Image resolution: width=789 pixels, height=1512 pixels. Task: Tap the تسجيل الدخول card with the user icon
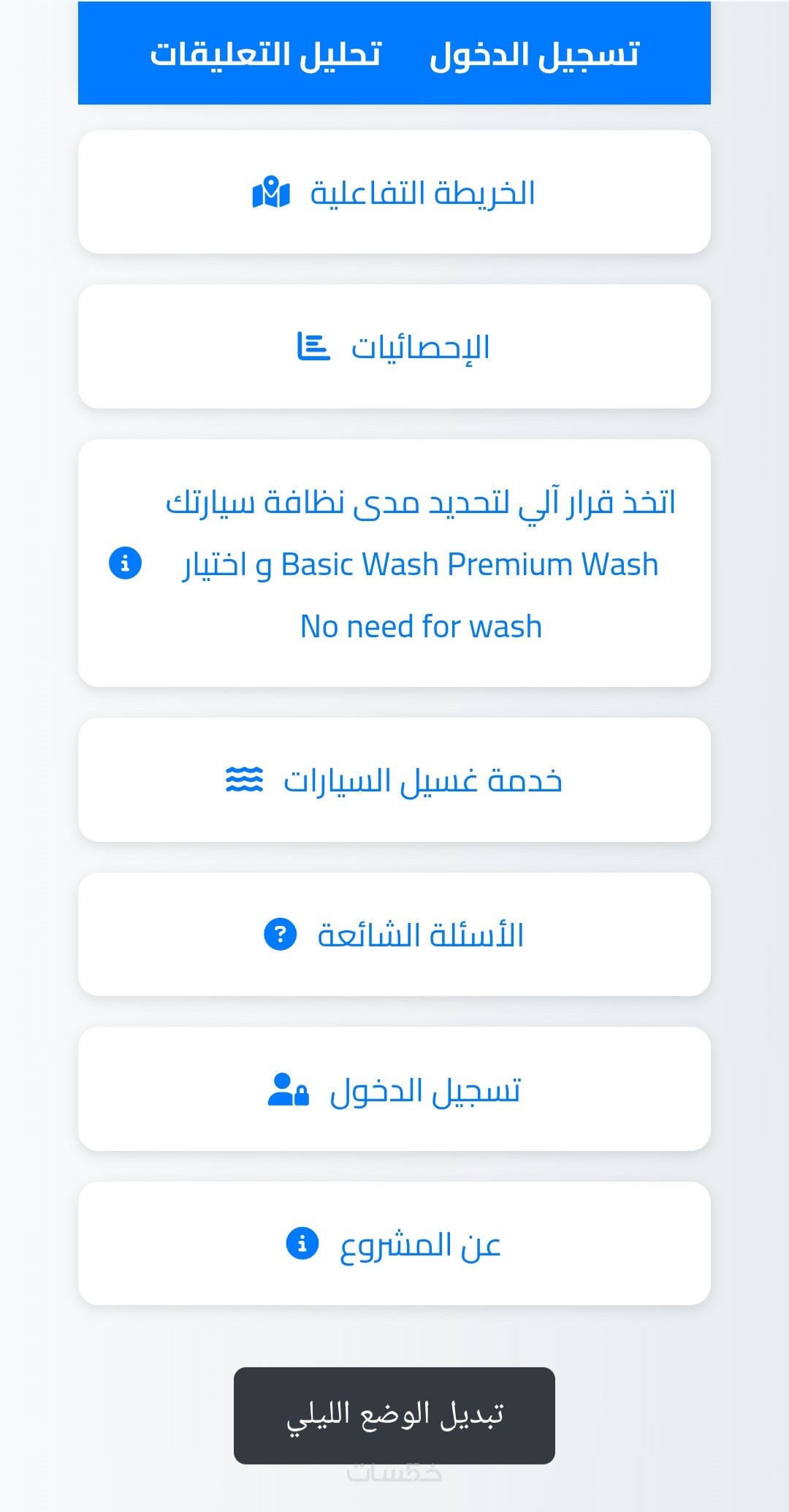[394, 1090]
